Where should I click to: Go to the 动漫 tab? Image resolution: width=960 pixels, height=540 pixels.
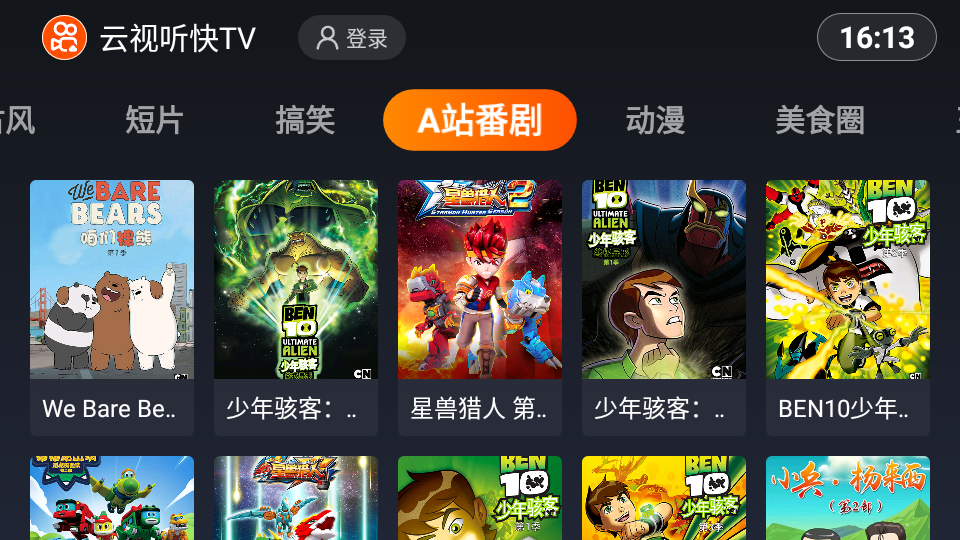pyautogui.click(x=655, y=120)
